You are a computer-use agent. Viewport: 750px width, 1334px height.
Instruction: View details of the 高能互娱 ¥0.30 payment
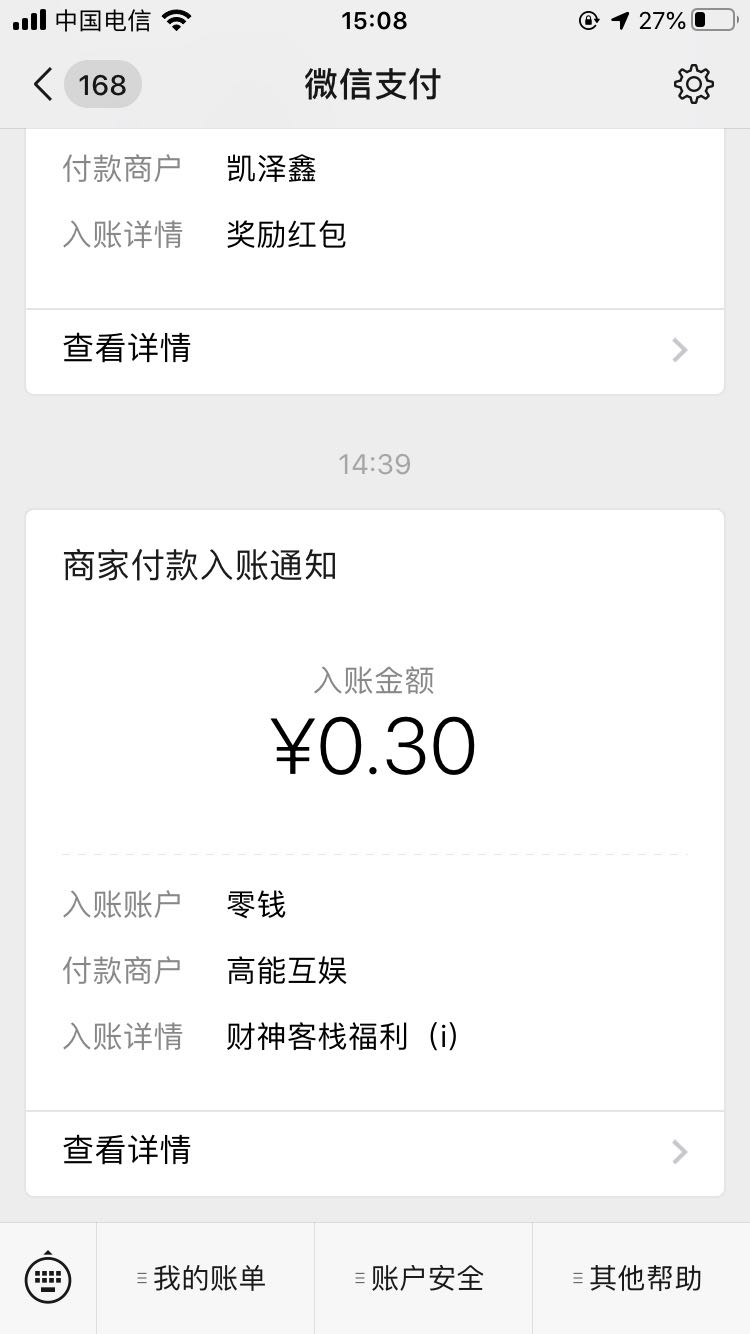[x=375, y=1151]
